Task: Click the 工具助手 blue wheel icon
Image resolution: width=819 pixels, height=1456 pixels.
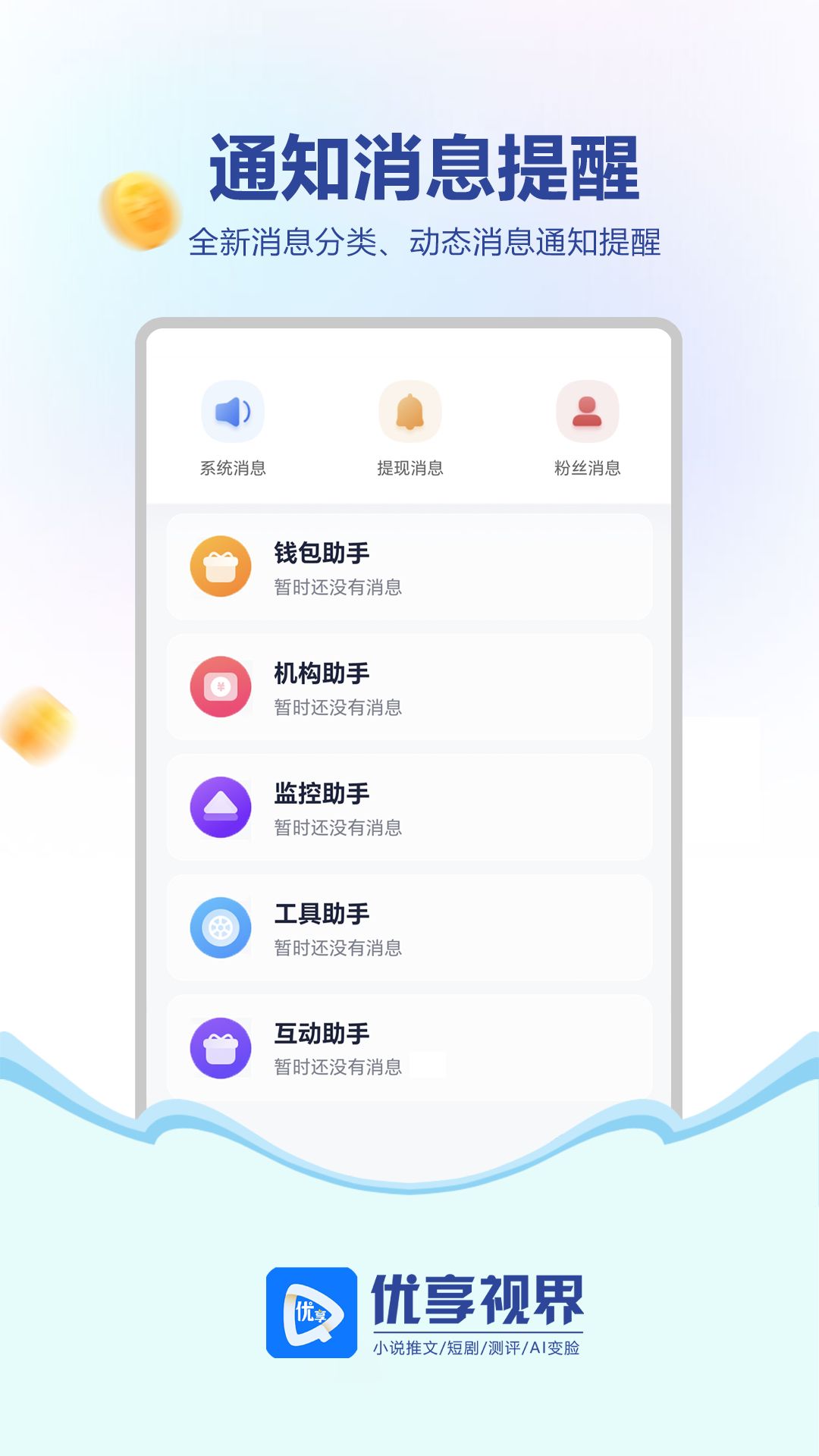Action: [221, 927]
